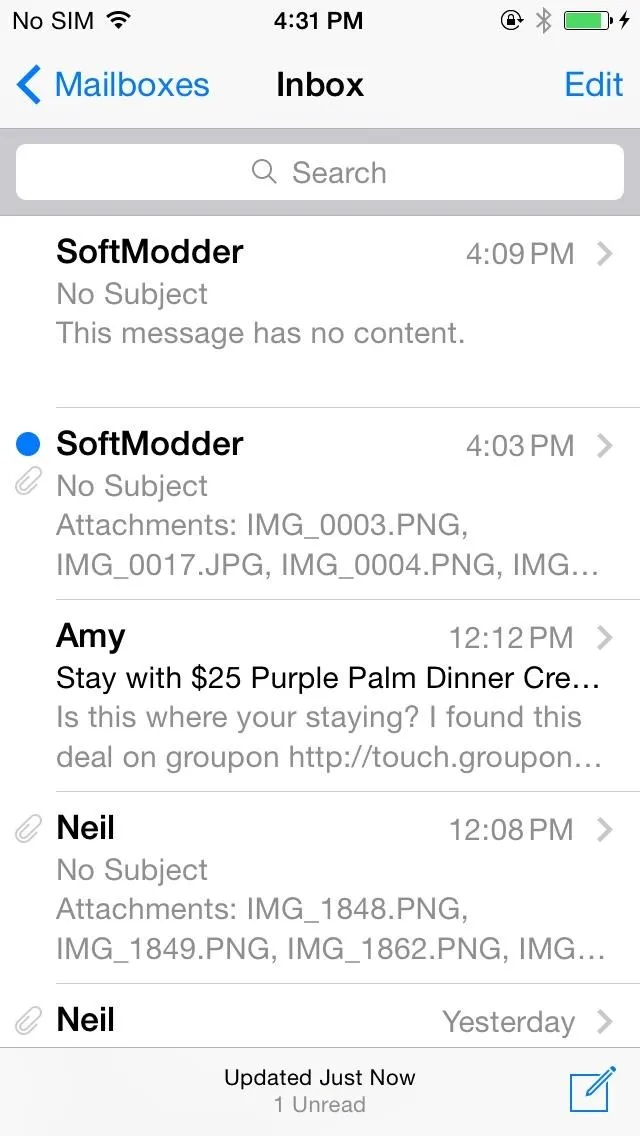Compose a new email
The height and width of the screenshot is (1136, 640).
(x=593, y=1089)
